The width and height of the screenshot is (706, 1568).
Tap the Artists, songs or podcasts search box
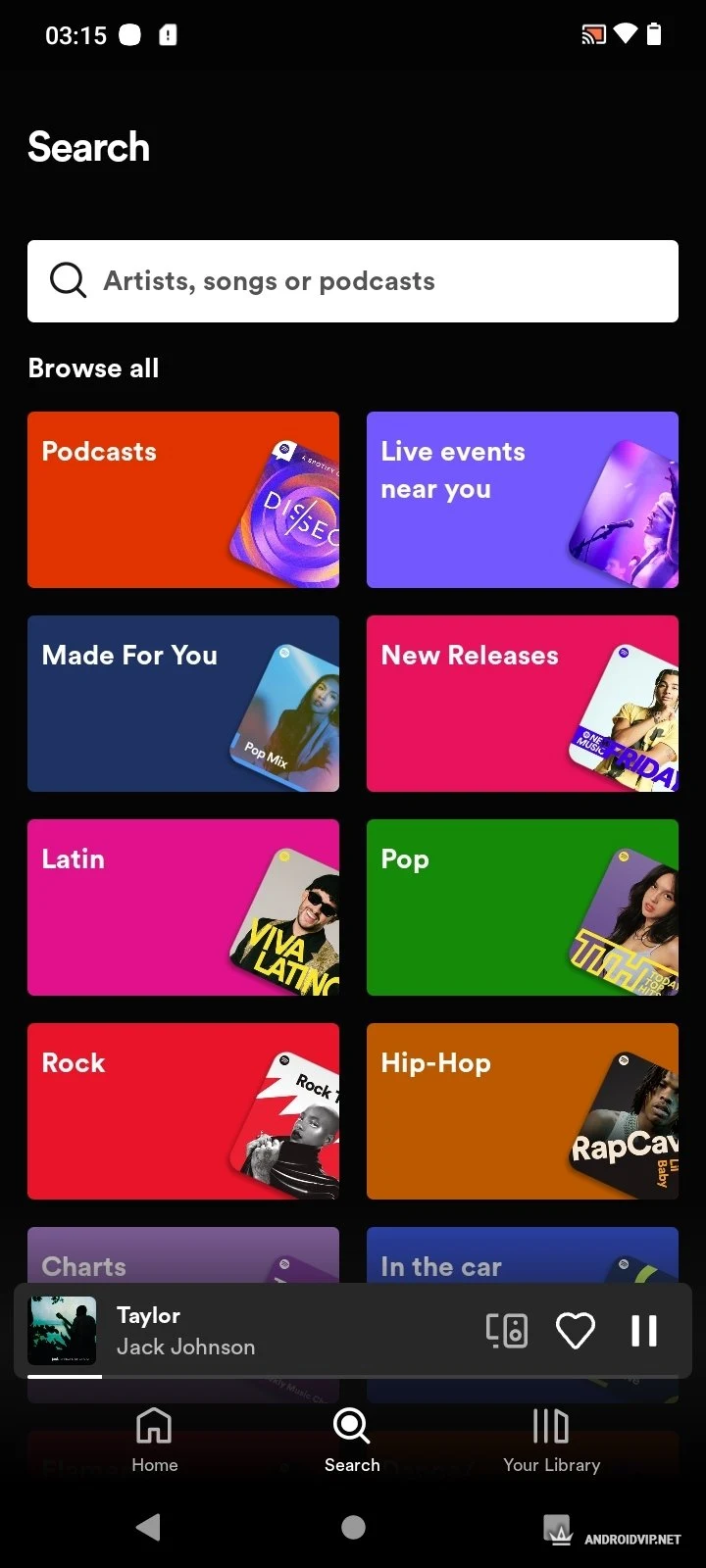[353, 281]
